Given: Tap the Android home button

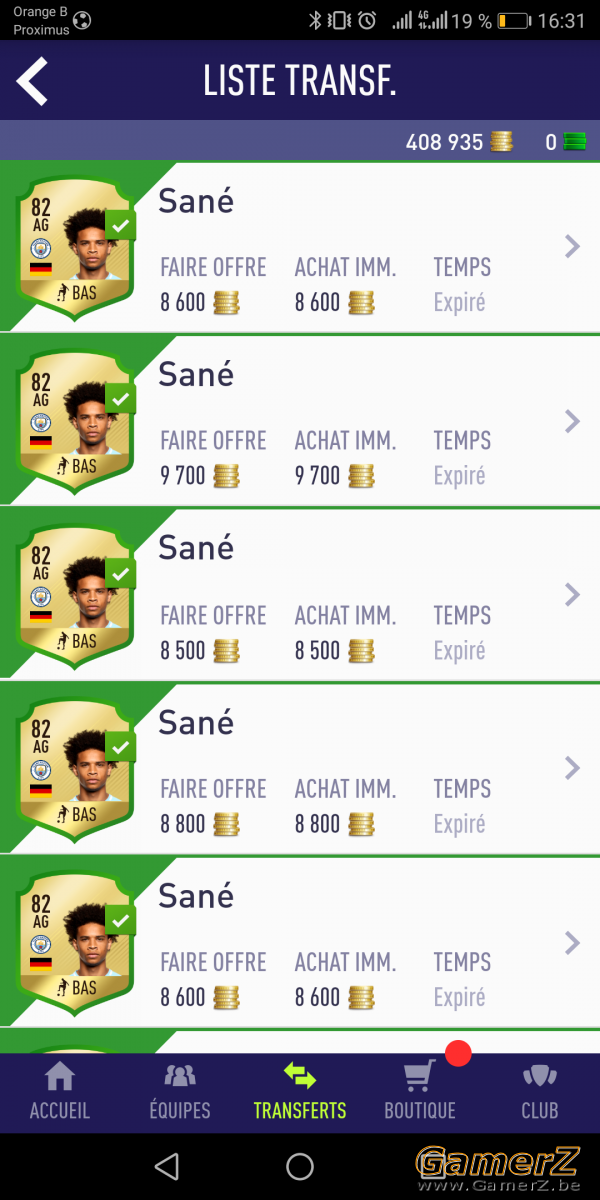Looking at the screenshot, I should click(300, 1166).
